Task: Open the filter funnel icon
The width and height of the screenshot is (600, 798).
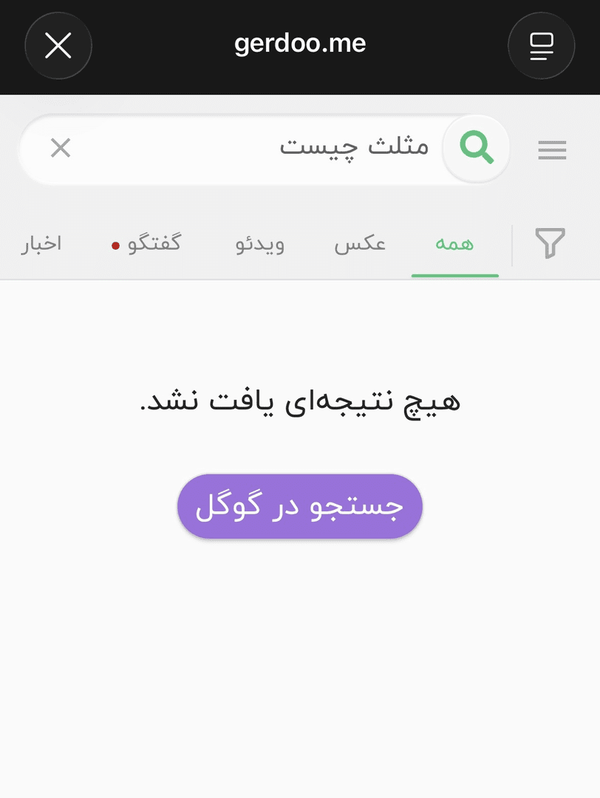Action: [550, 243]
